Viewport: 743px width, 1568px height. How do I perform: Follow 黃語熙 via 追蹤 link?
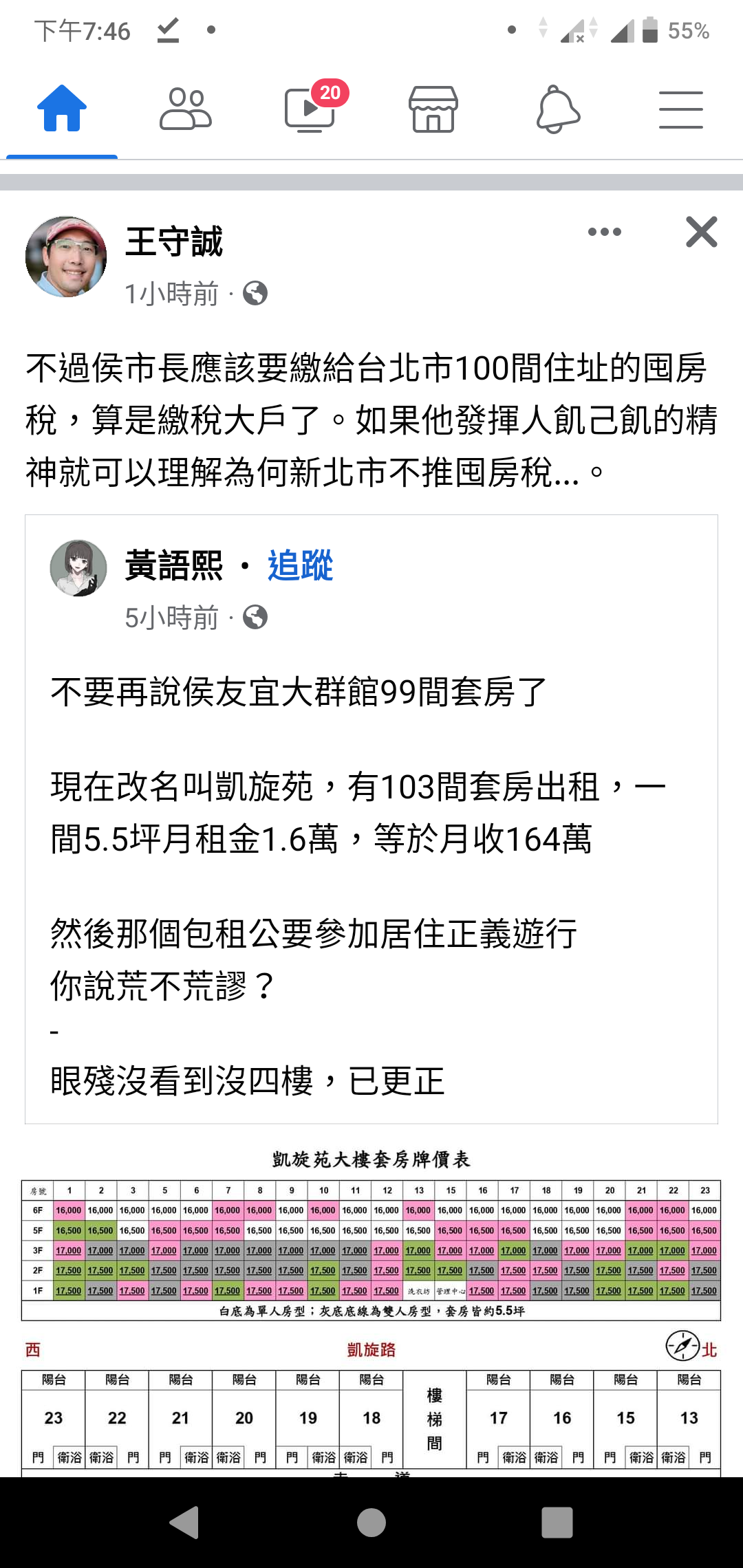point(300,566)
